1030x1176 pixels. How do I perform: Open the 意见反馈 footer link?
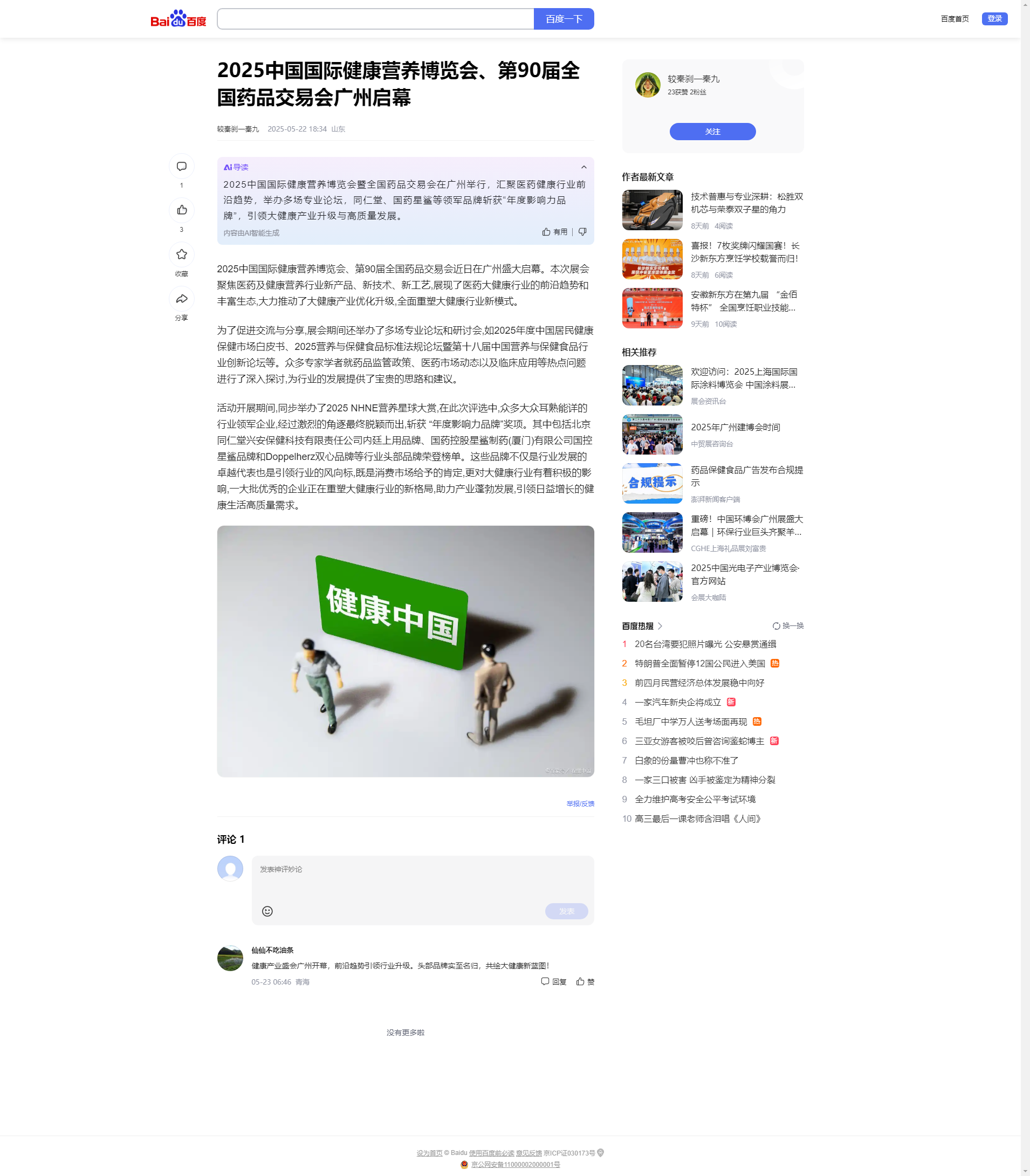point(528,1153)
